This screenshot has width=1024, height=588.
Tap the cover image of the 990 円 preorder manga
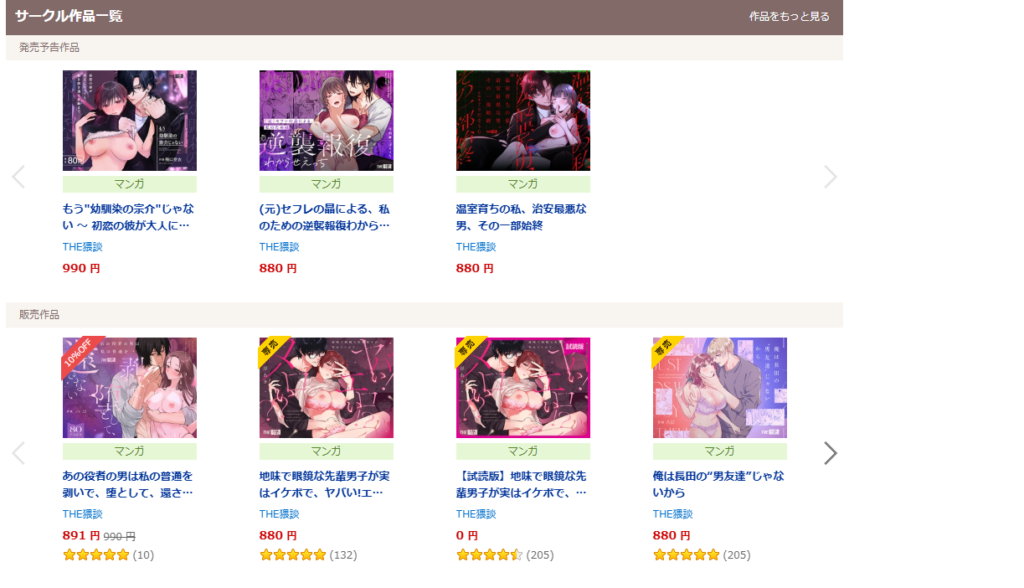129,120
